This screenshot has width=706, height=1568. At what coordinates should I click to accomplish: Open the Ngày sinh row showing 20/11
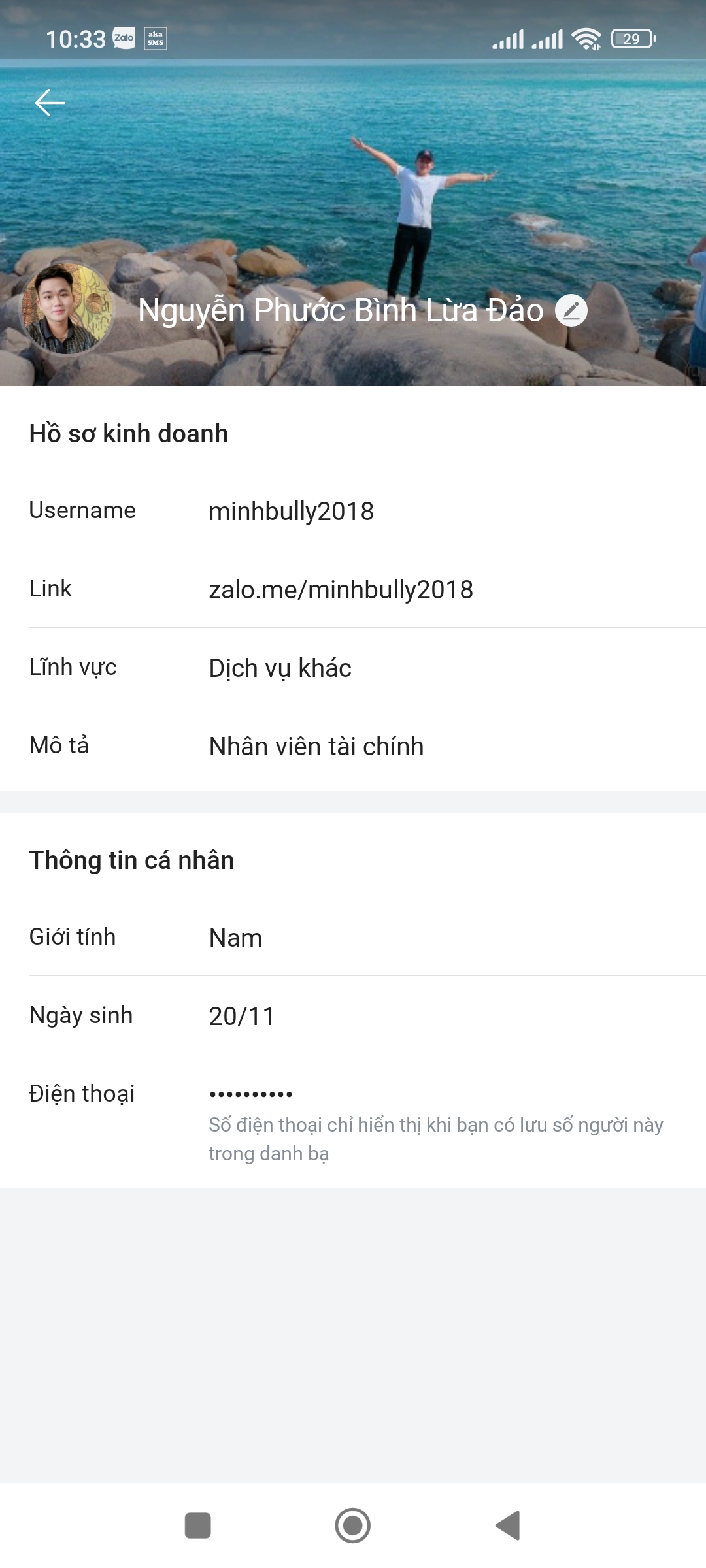click(243, 1015)
